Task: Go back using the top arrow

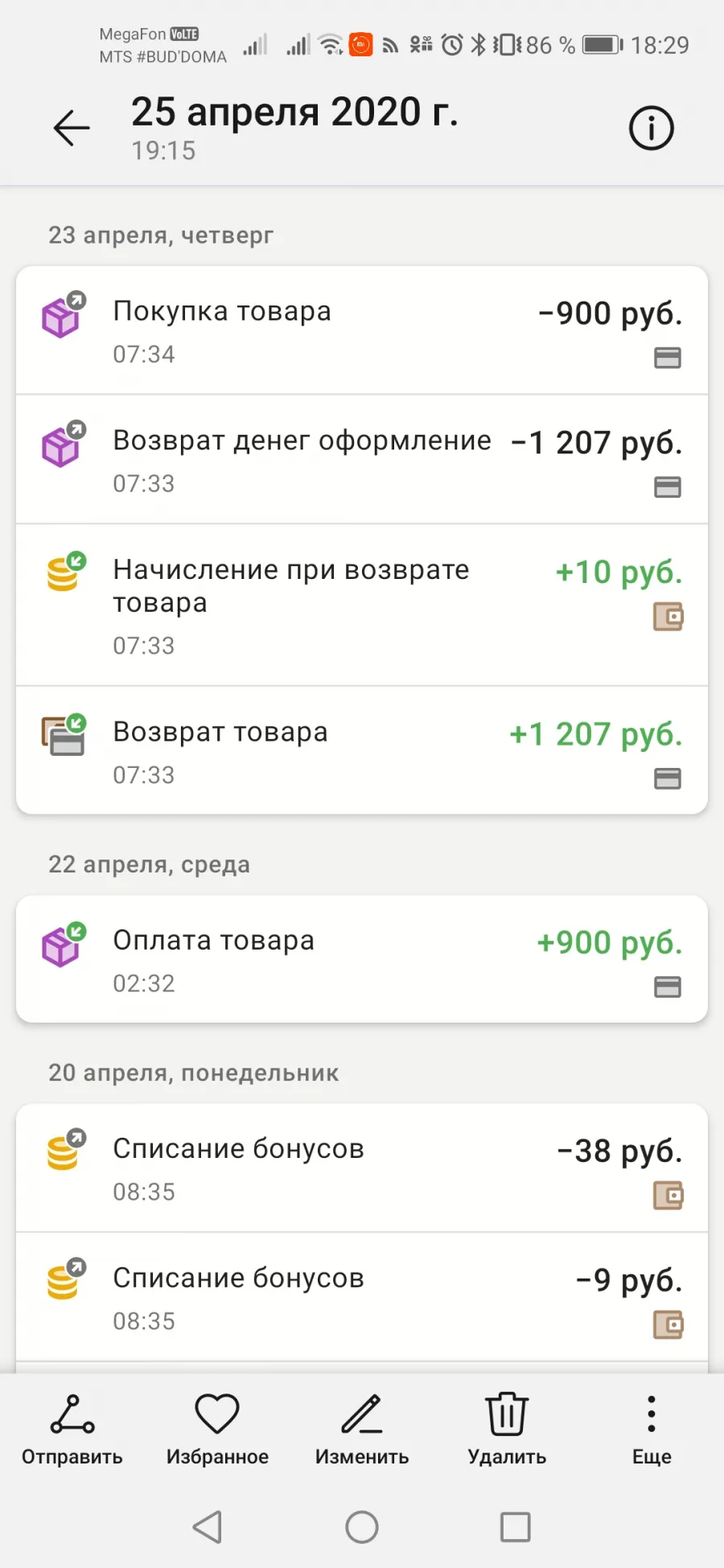Action: tap(72, 128)
